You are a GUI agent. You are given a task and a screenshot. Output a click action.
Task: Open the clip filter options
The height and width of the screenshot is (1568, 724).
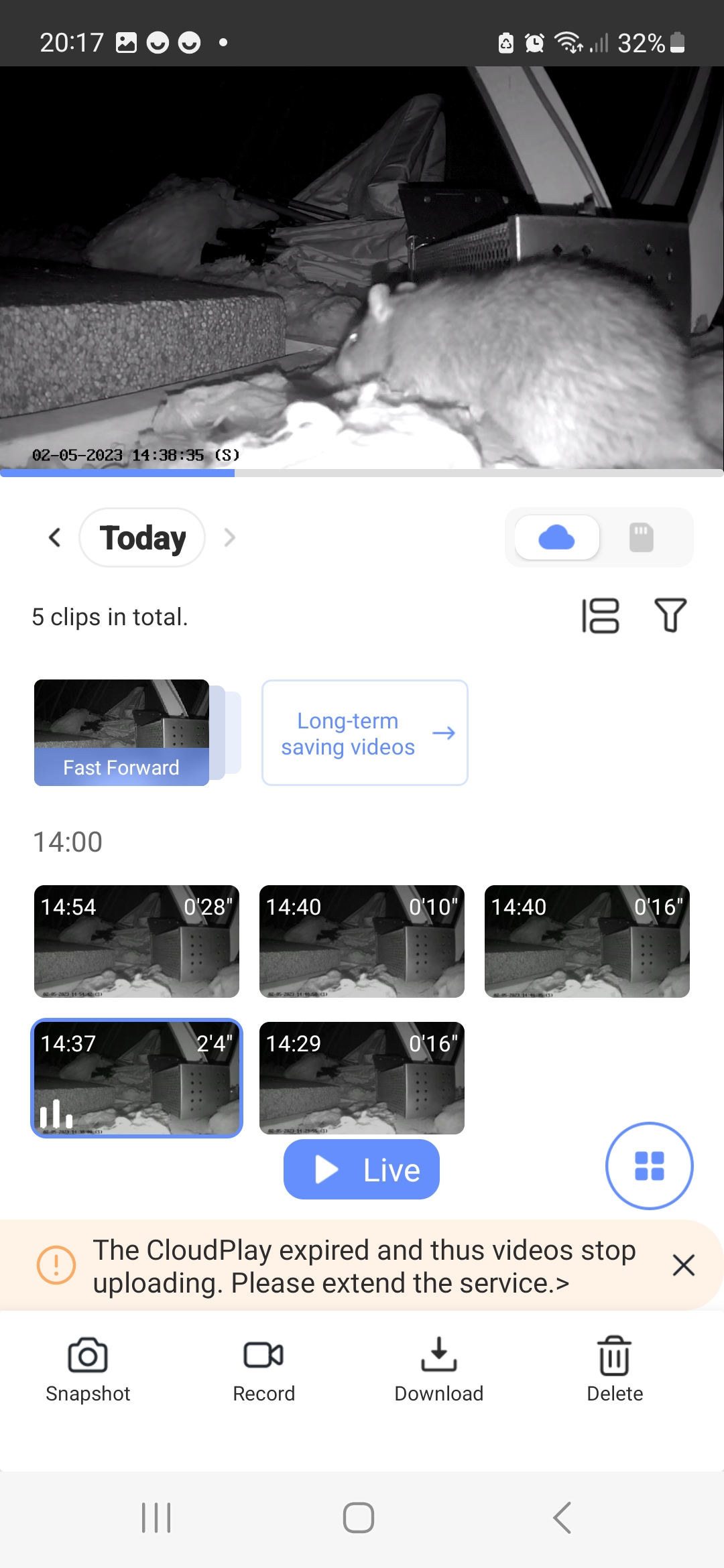pyautogui.click(x=670, y=616)
